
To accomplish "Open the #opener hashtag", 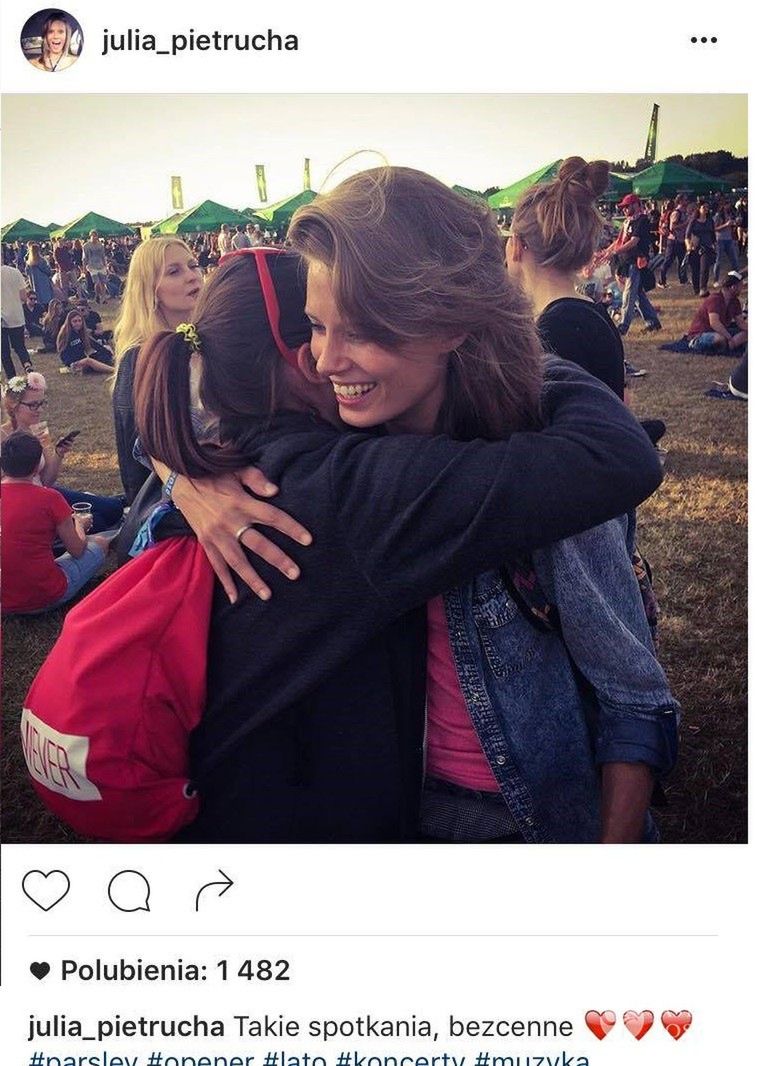I will pyautogui.click(x=198, y=1059).
